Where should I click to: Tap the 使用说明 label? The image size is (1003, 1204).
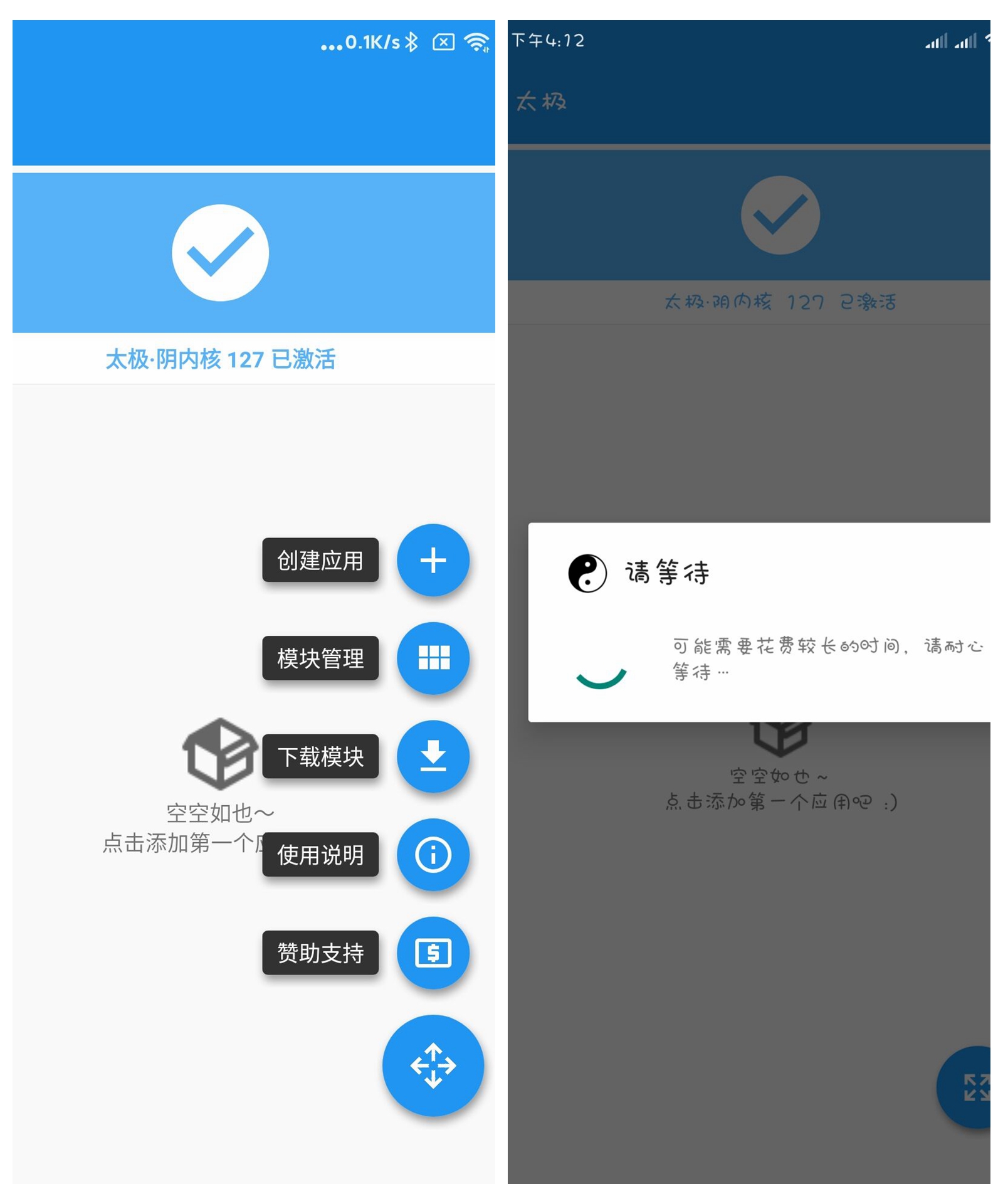click(320, 854)
